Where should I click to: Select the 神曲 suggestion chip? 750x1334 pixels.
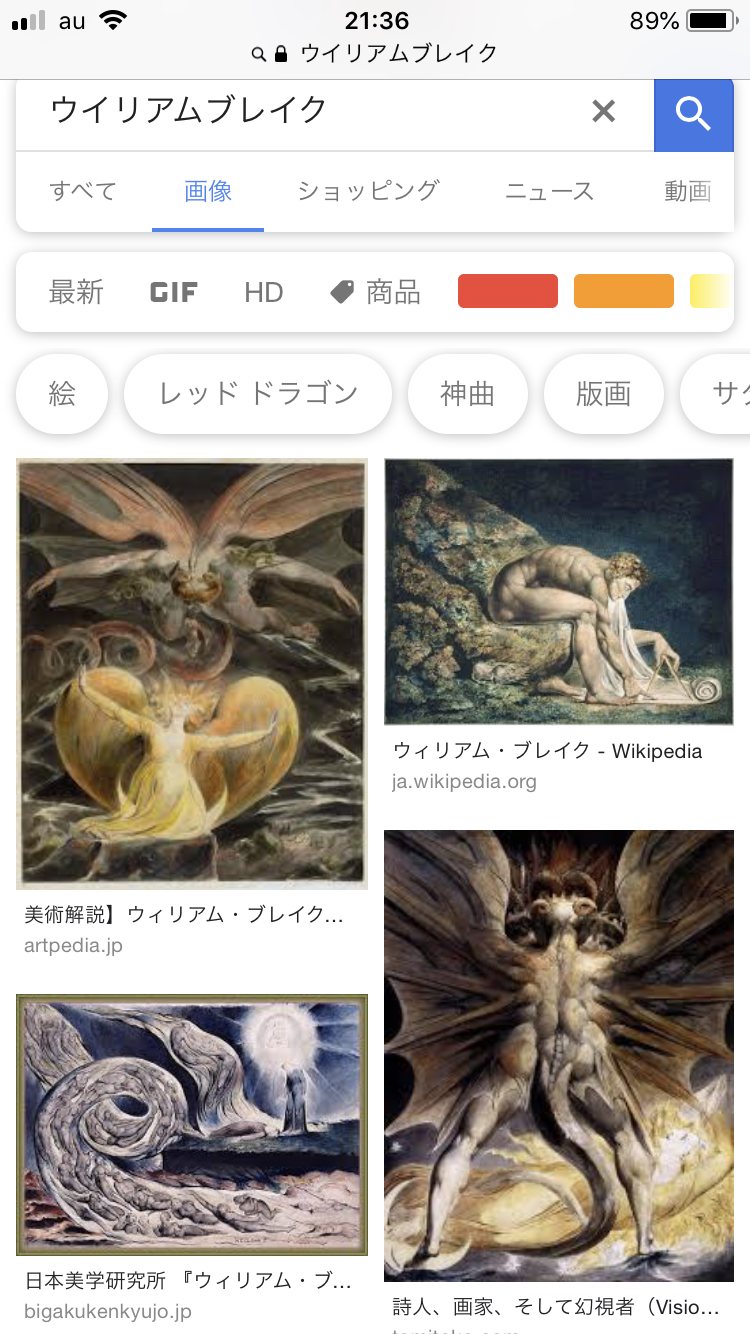click(468, 394)
